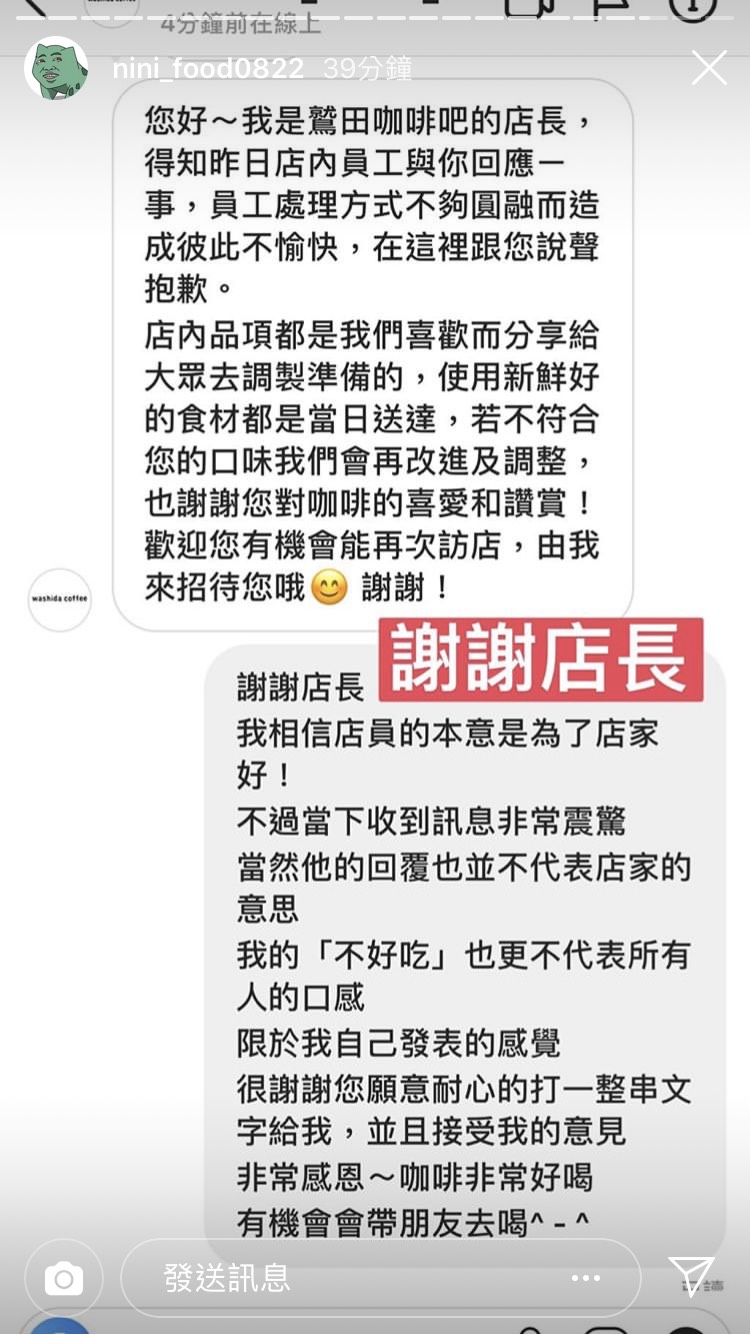This screenshot has width=750, height=1334.
Task: Open nini_food0822 username link
Action: click(x=208, y=68)
